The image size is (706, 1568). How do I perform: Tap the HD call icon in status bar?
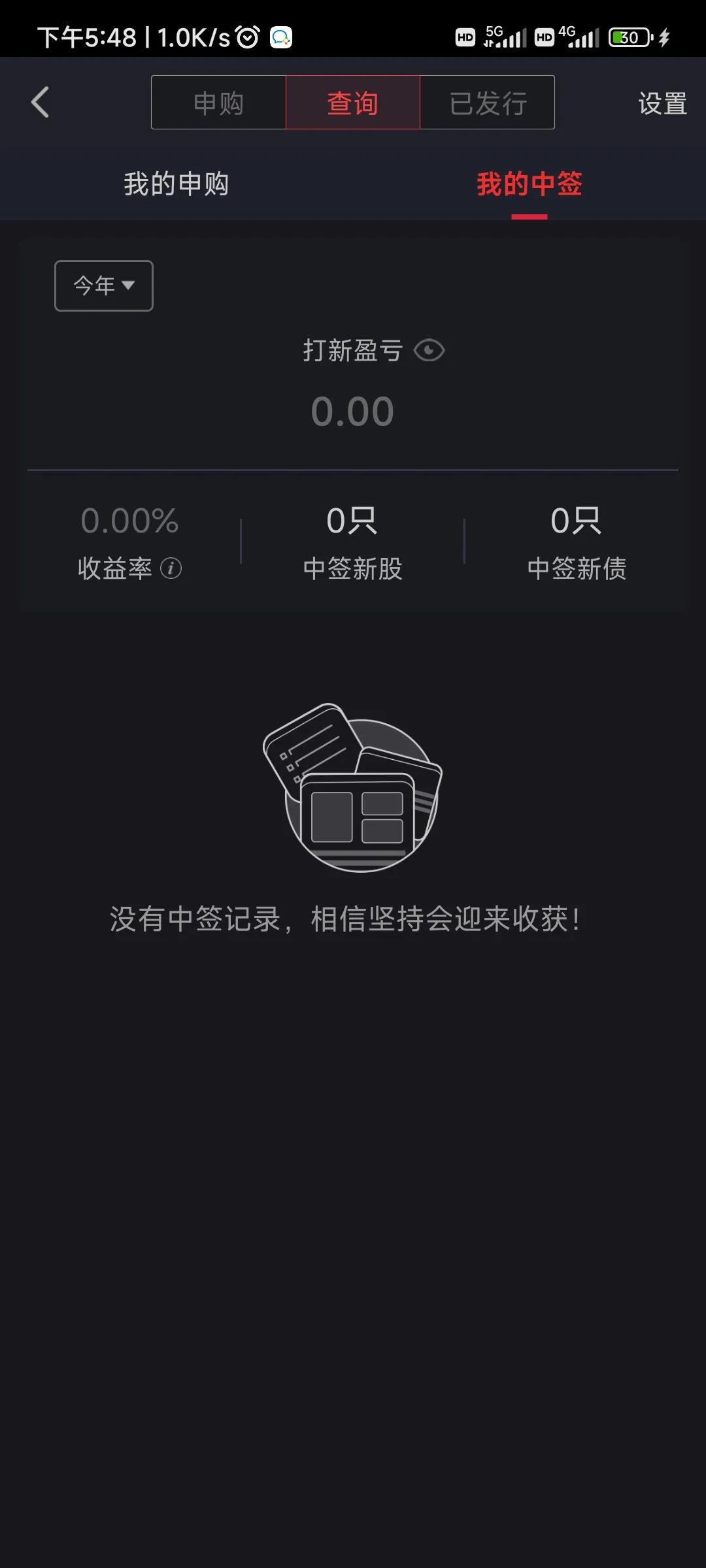click(464, 38)
